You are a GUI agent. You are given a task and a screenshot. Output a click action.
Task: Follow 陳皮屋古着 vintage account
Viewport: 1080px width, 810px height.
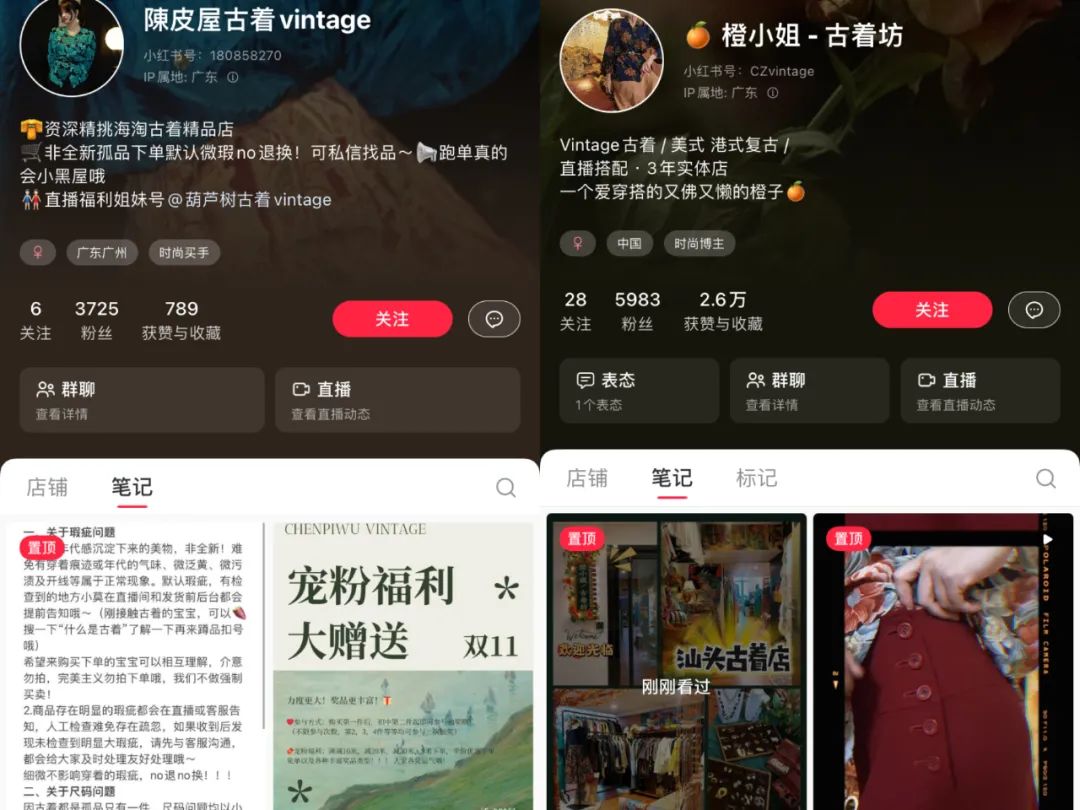pyautogui.click(x=392, y=319)
